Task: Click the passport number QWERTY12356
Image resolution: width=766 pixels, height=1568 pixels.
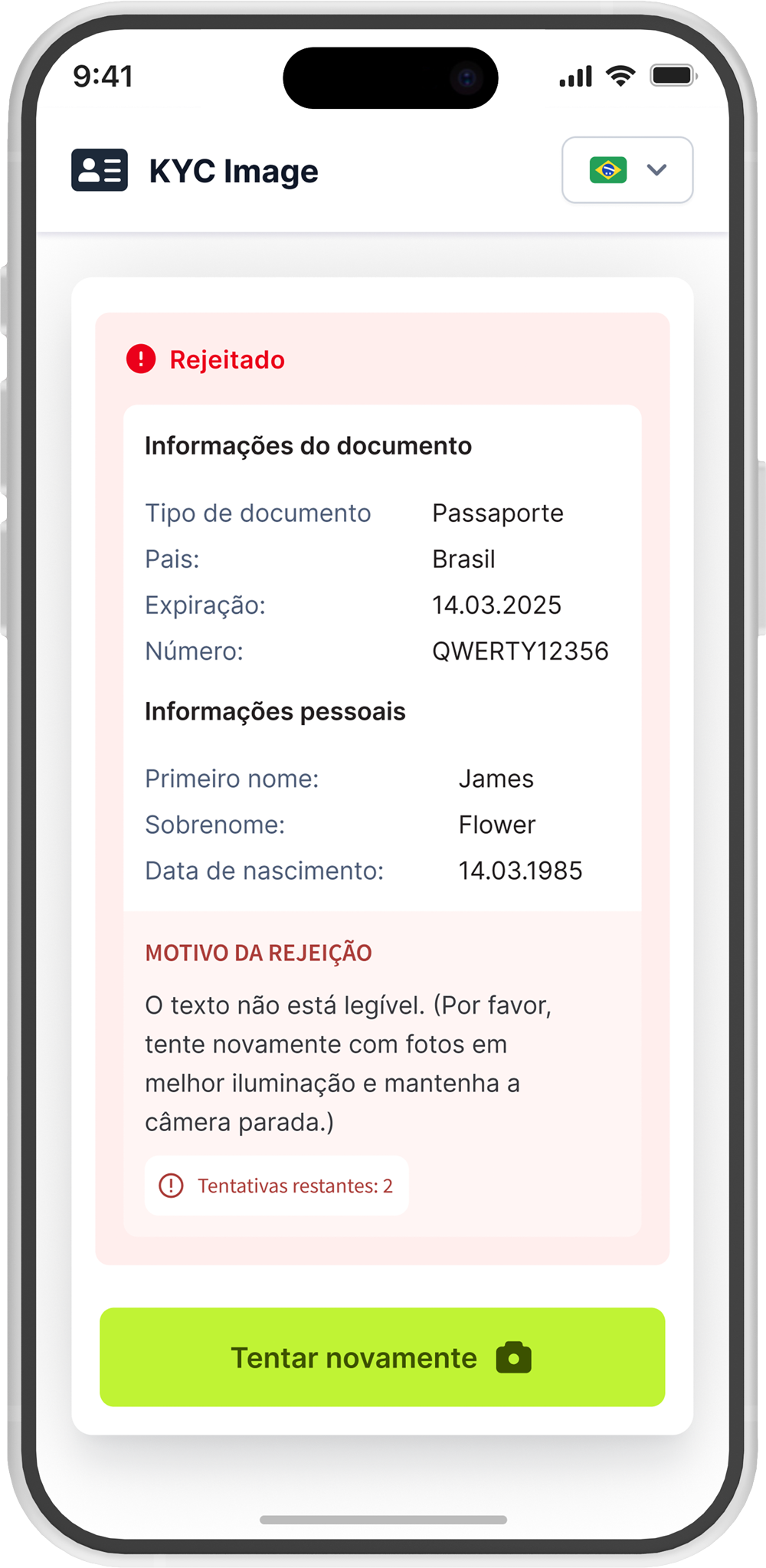Action: tap(520, 651)
